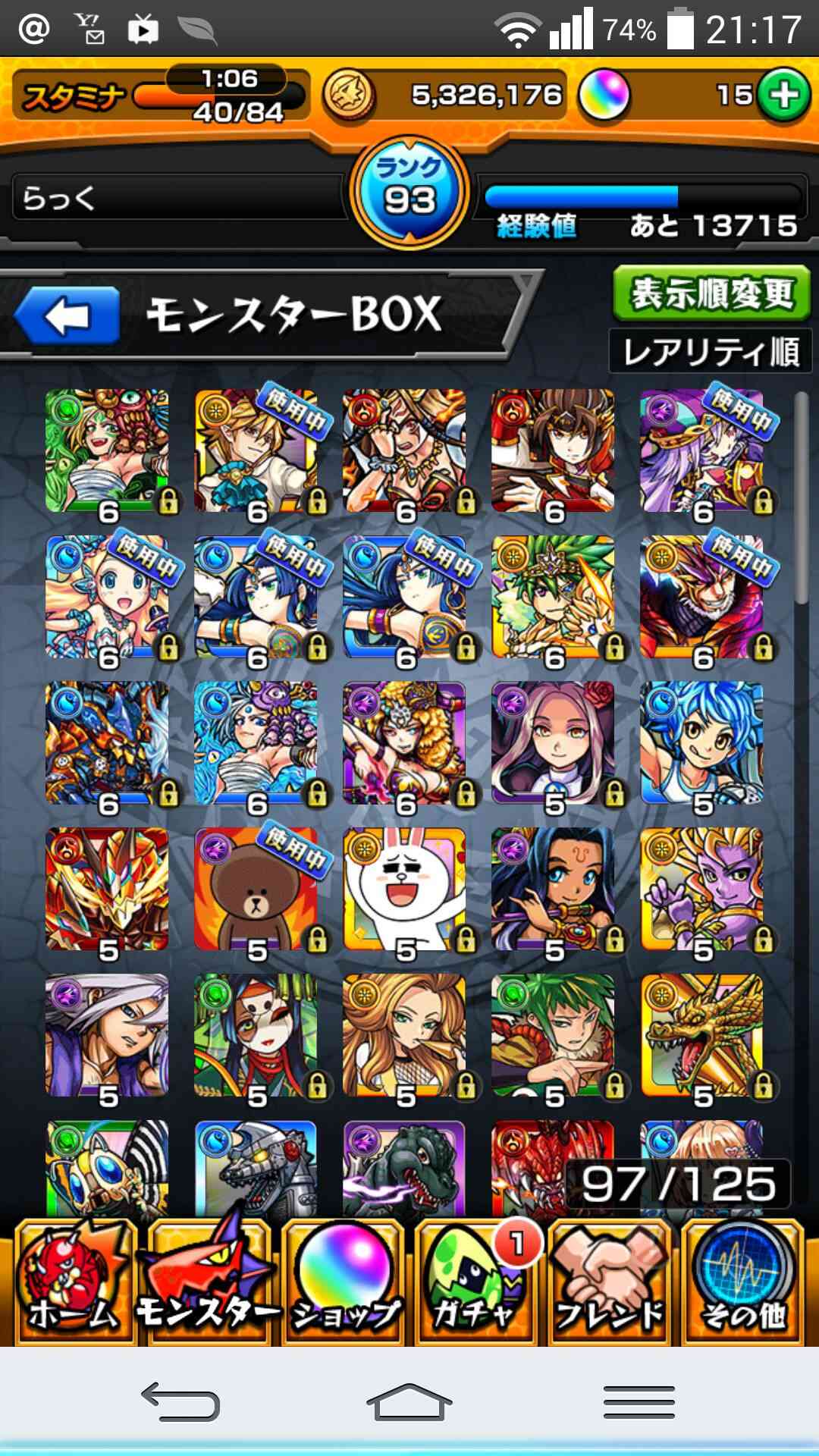Open the フレンド tab

click(x=610, y=1282)
